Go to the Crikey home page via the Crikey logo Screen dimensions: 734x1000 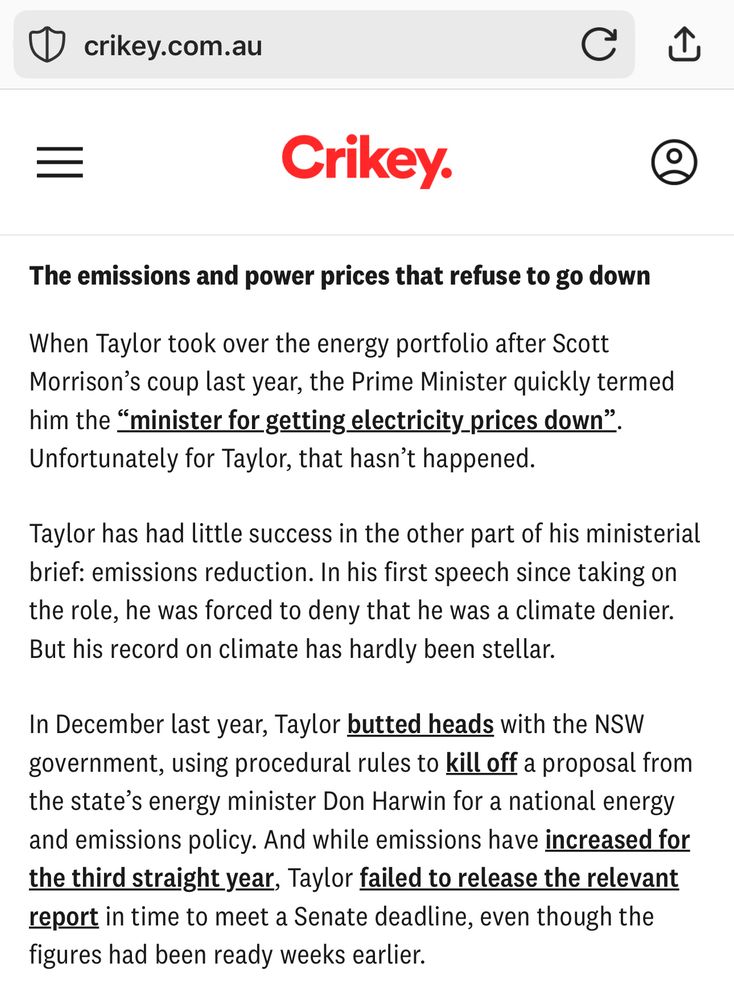367,161
